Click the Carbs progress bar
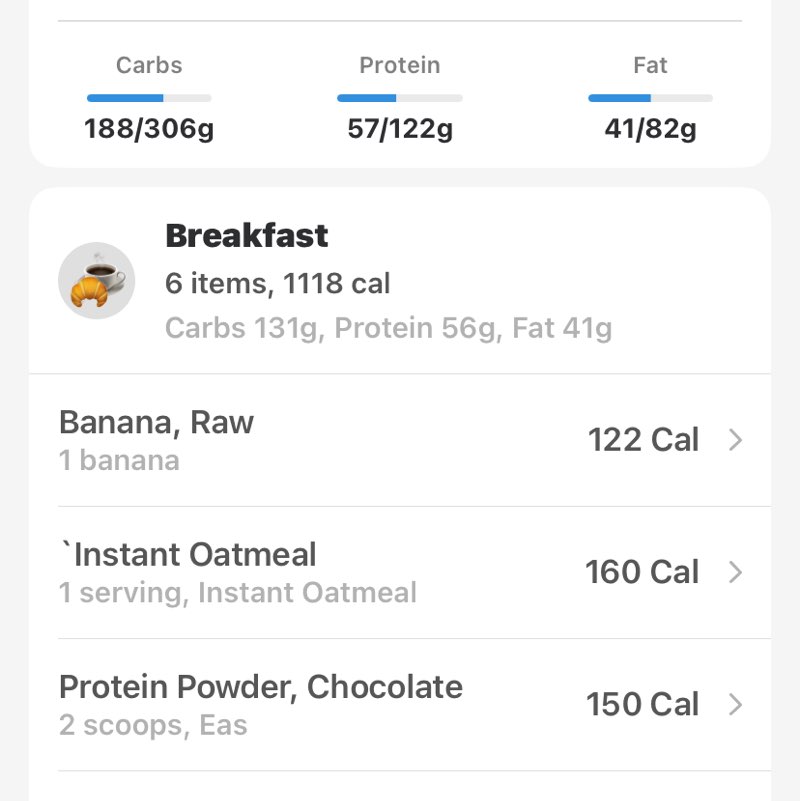Viewport: 800px width, 801px height. [x=148, y=98]
